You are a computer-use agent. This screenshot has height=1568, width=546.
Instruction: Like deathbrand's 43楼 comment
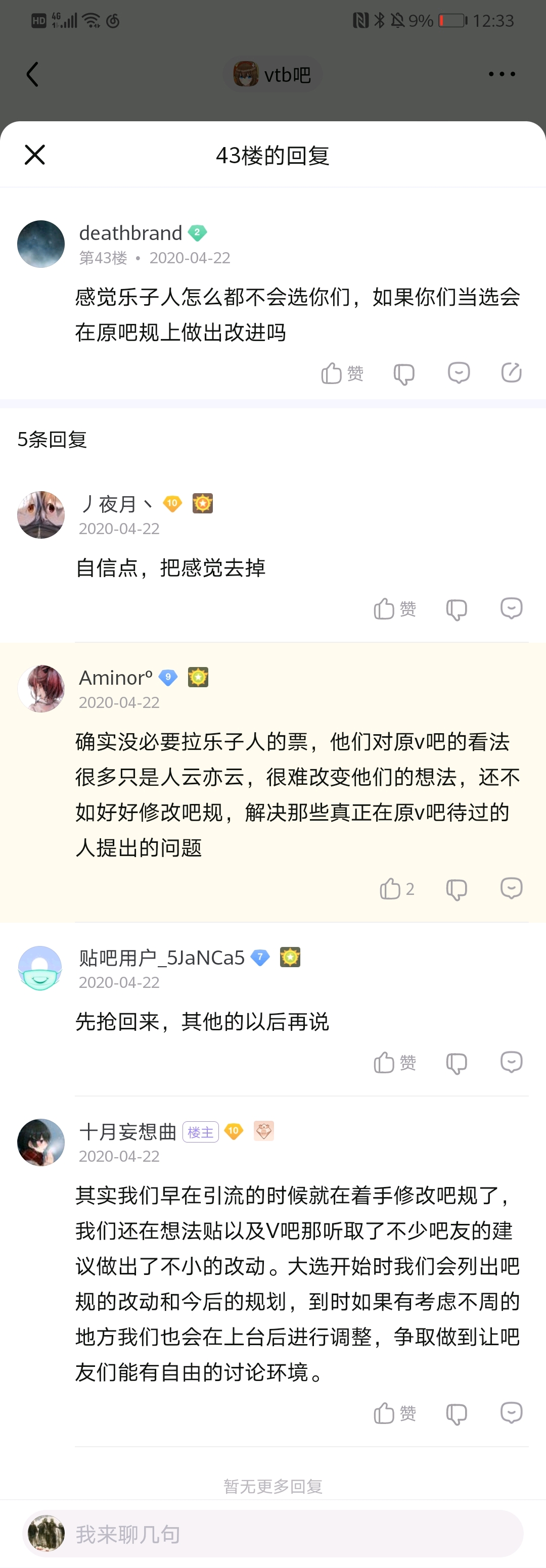(332, 373)
